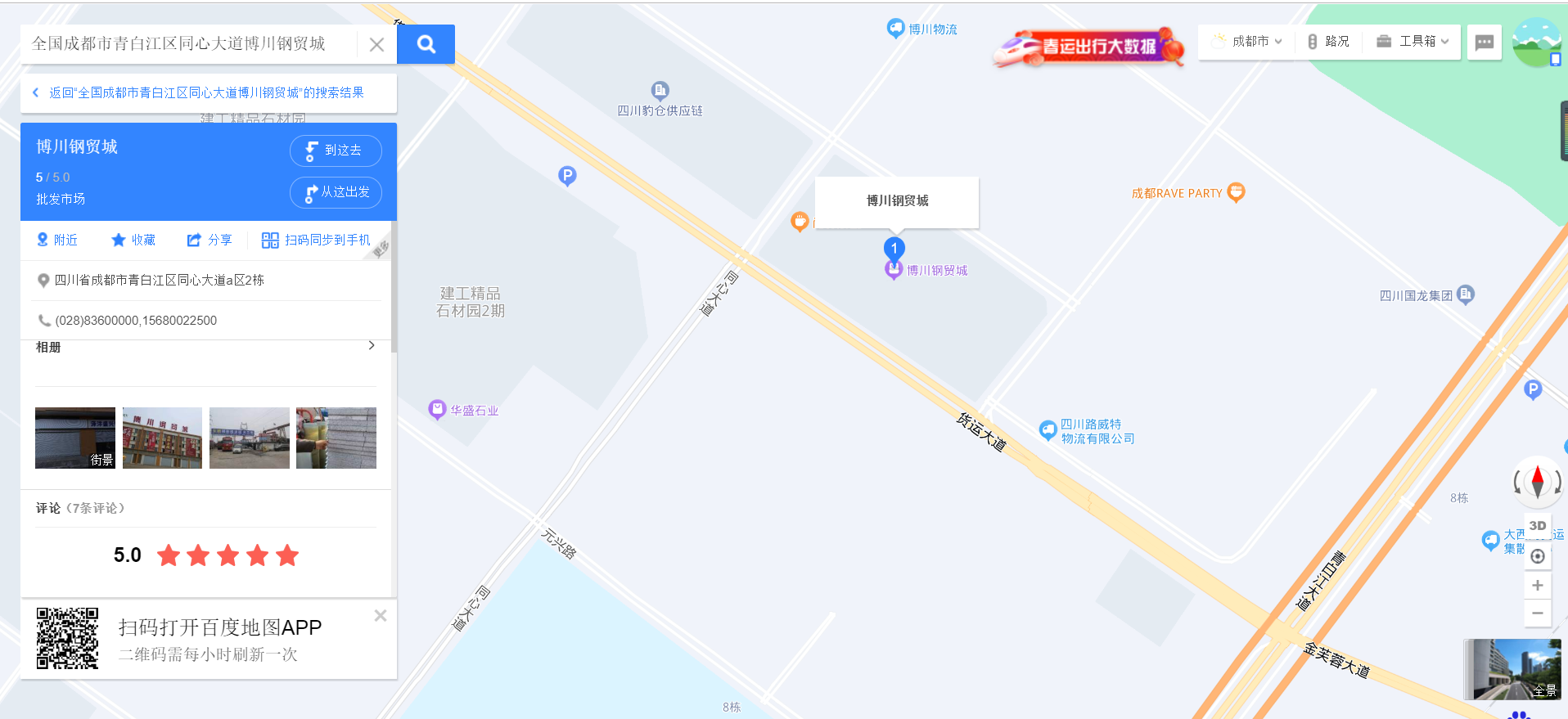The width and height of the screenshot is (1568, 719).
Task: Open 扫码同步到手机 option
Action: [316, 240]
